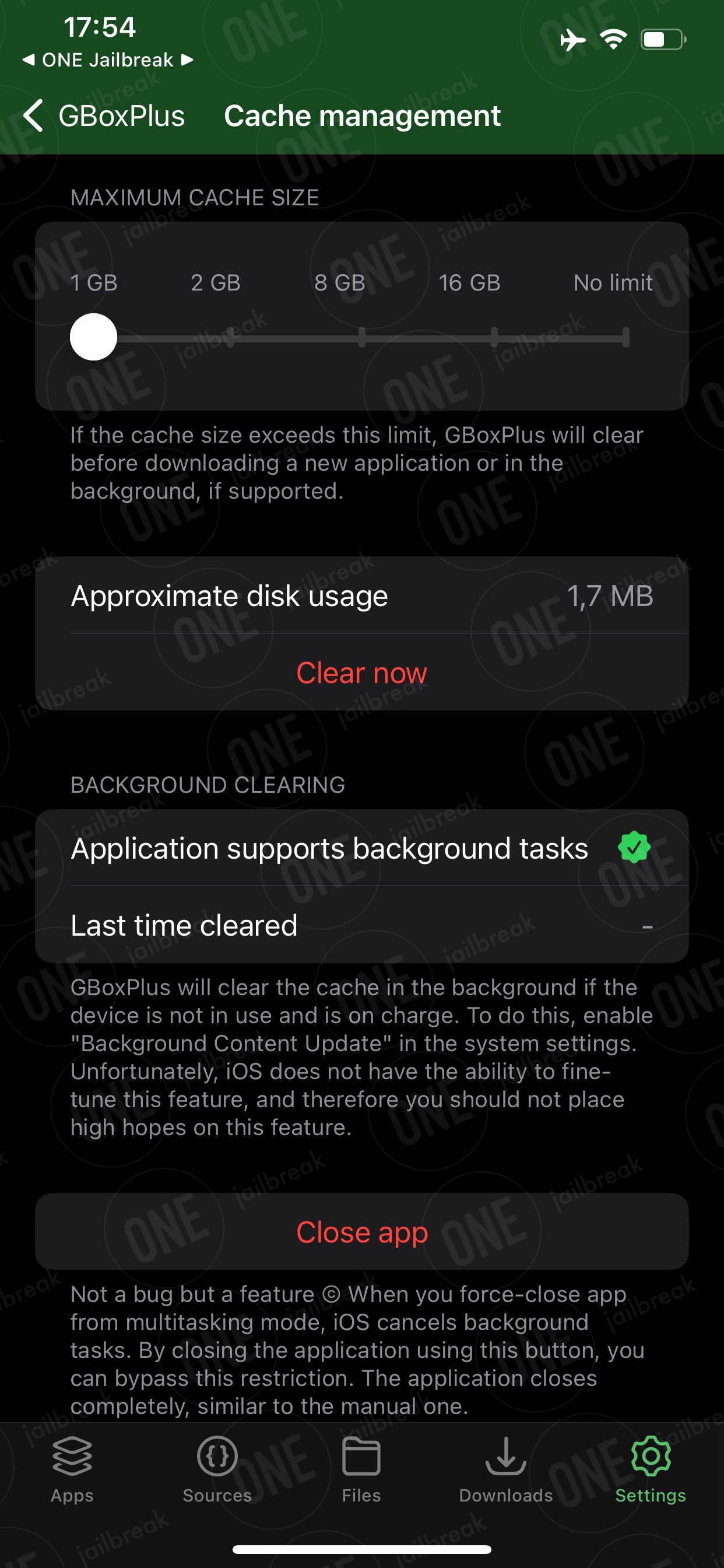Switch to the Files tab
724x1568 pixels.
pyautogui.click(x=361, y=1469)
